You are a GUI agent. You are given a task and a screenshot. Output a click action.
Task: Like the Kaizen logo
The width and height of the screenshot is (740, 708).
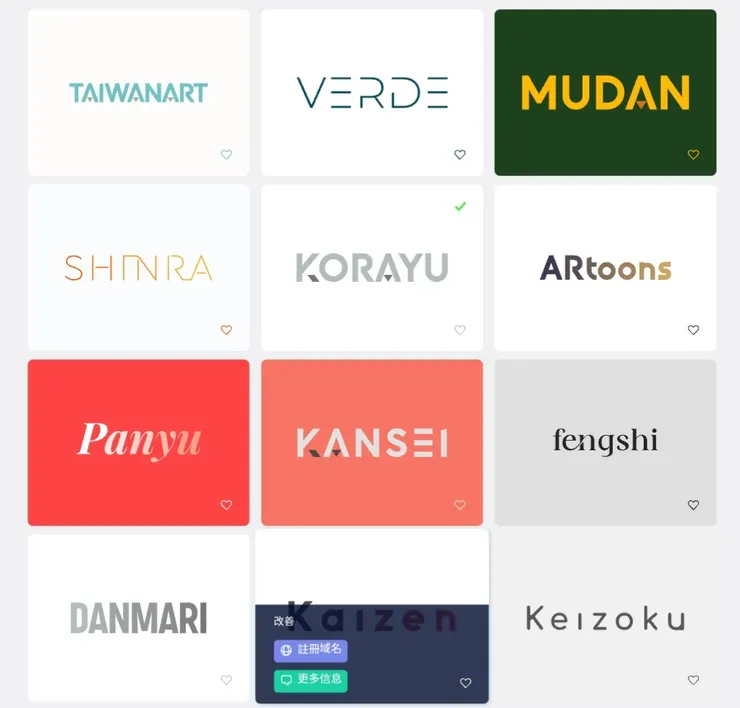tap(466, 683)
